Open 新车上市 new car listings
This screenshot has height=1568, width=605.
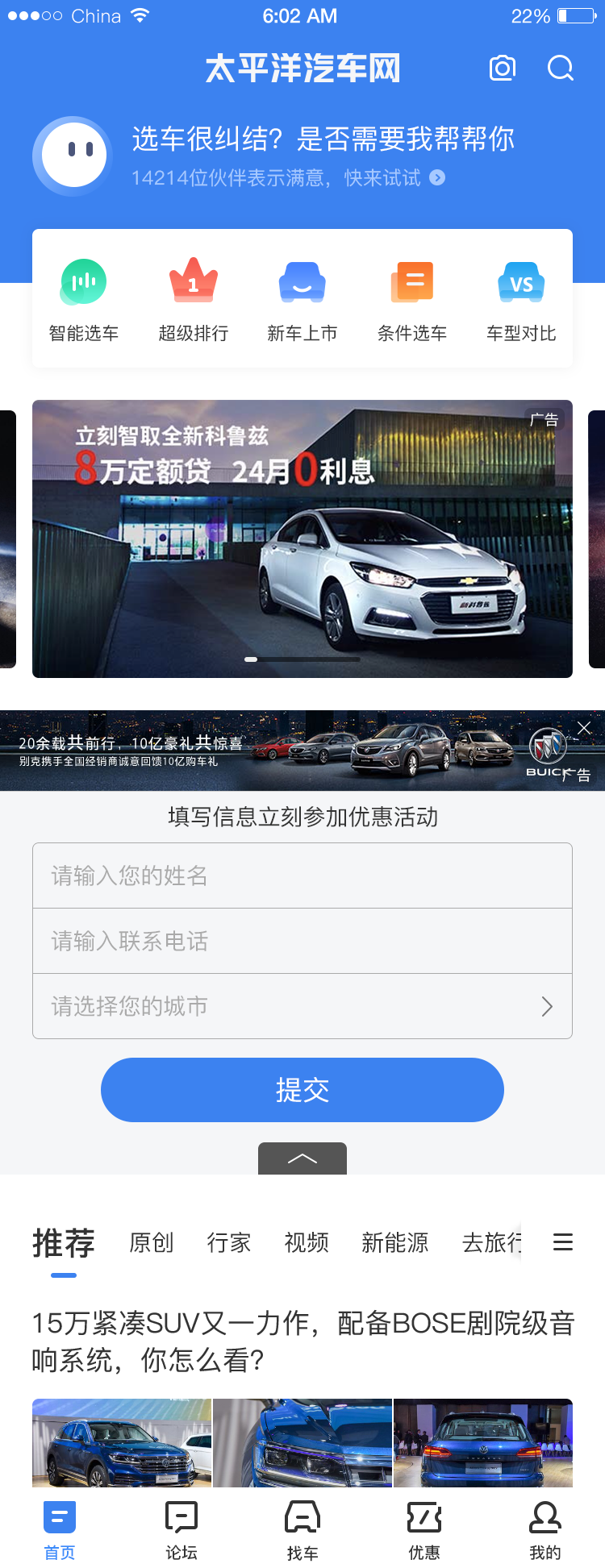pyautogui.click(x=302, y=298)
